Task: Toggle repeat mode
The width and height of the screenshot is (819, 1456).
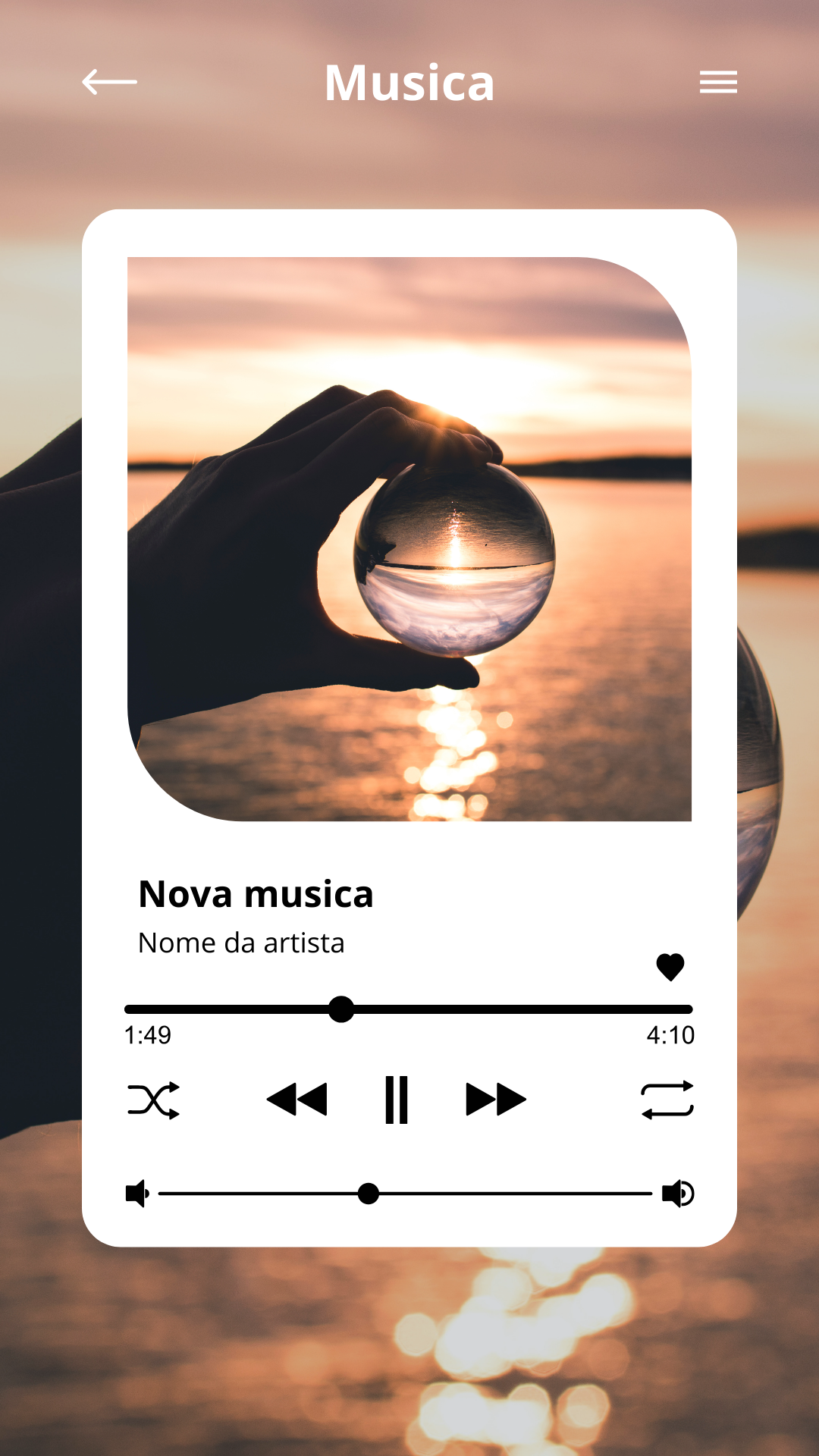Action: (667, 1100)
